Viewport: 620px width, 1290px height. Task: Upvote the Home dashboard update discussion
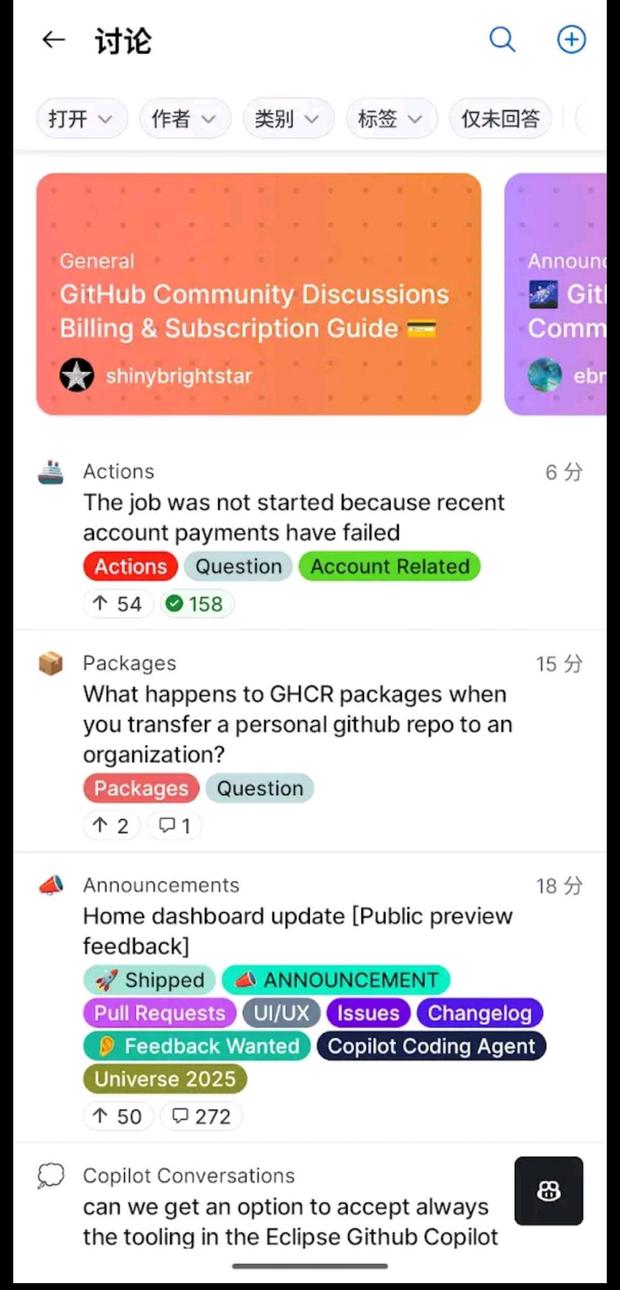pos(117,1116)
